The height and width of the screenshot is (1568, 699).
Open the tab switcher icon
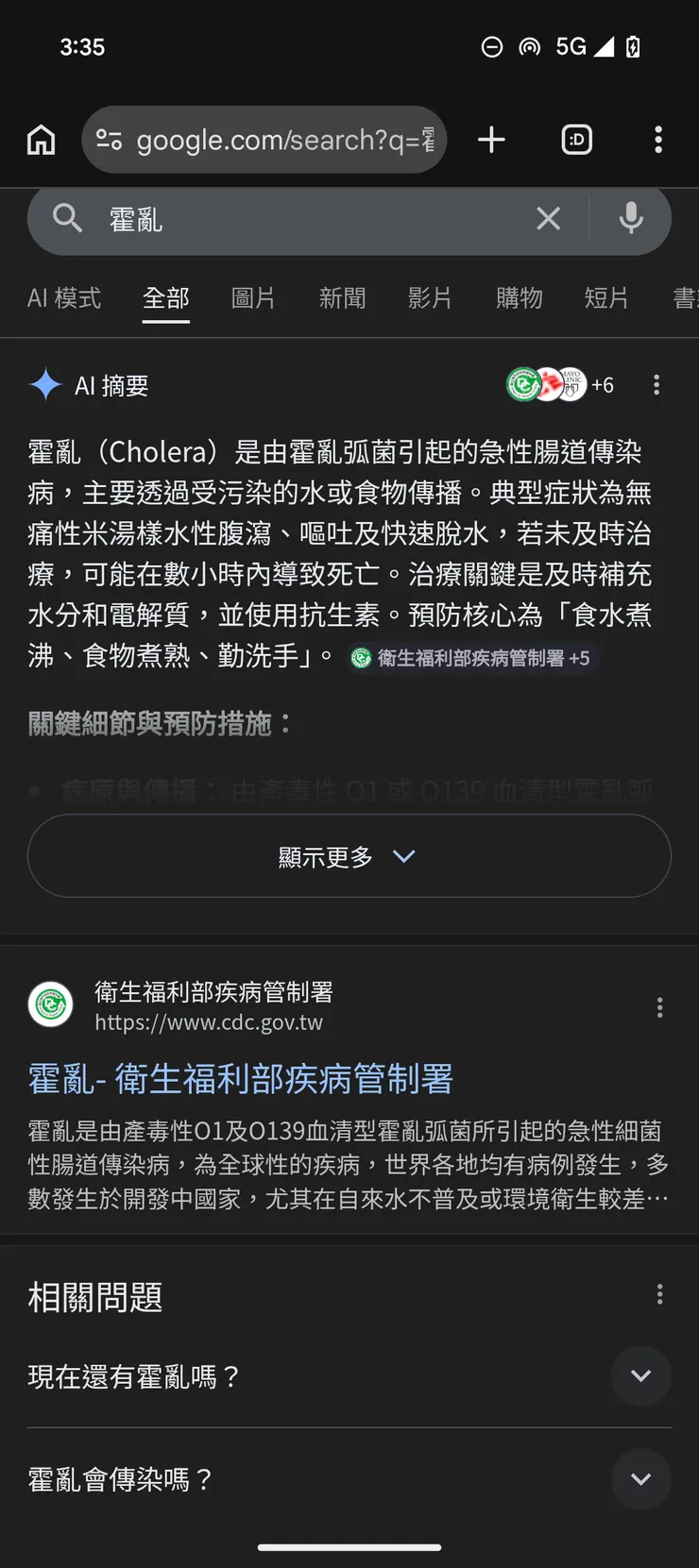(576, 139)
